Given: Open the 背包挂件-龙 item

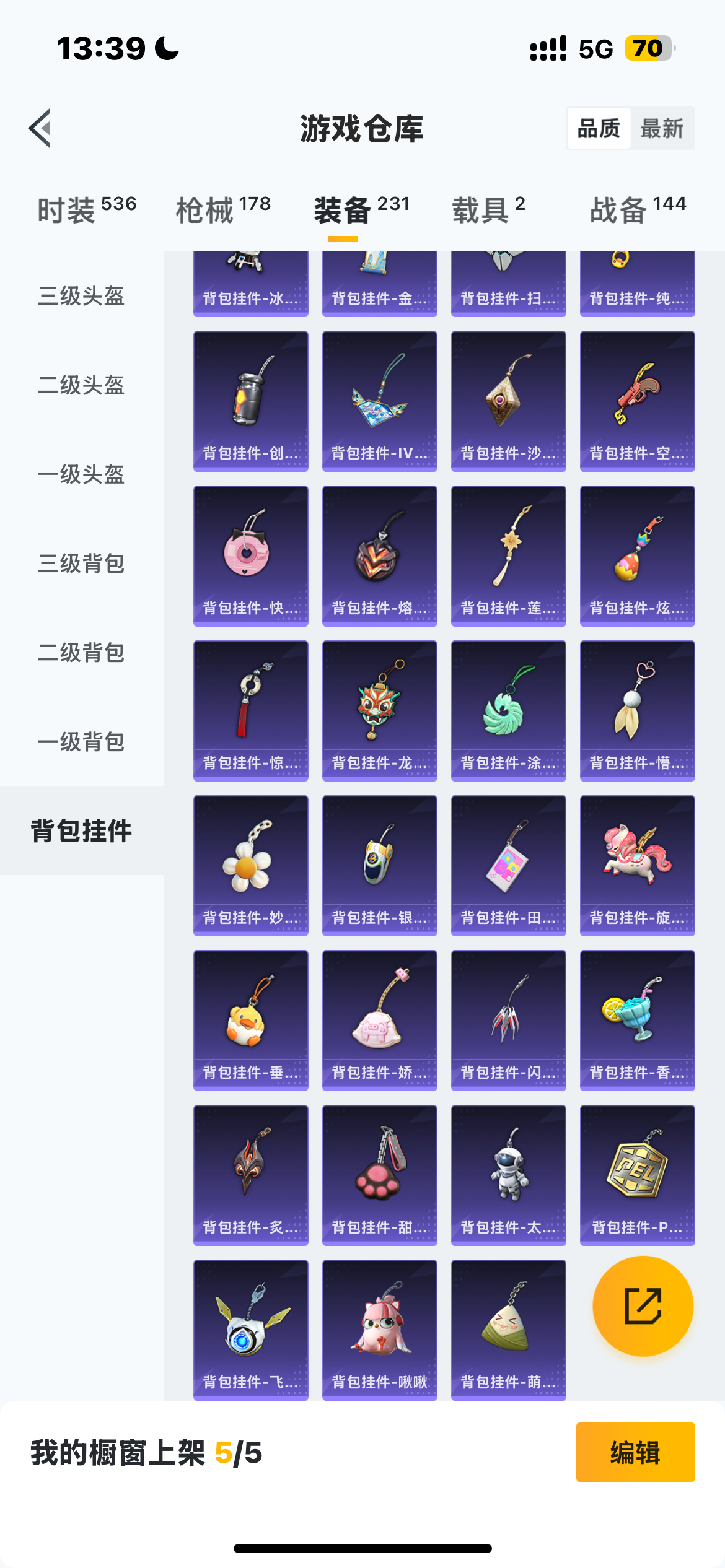Looking at the screenshot, I should [x=379, y=710].
